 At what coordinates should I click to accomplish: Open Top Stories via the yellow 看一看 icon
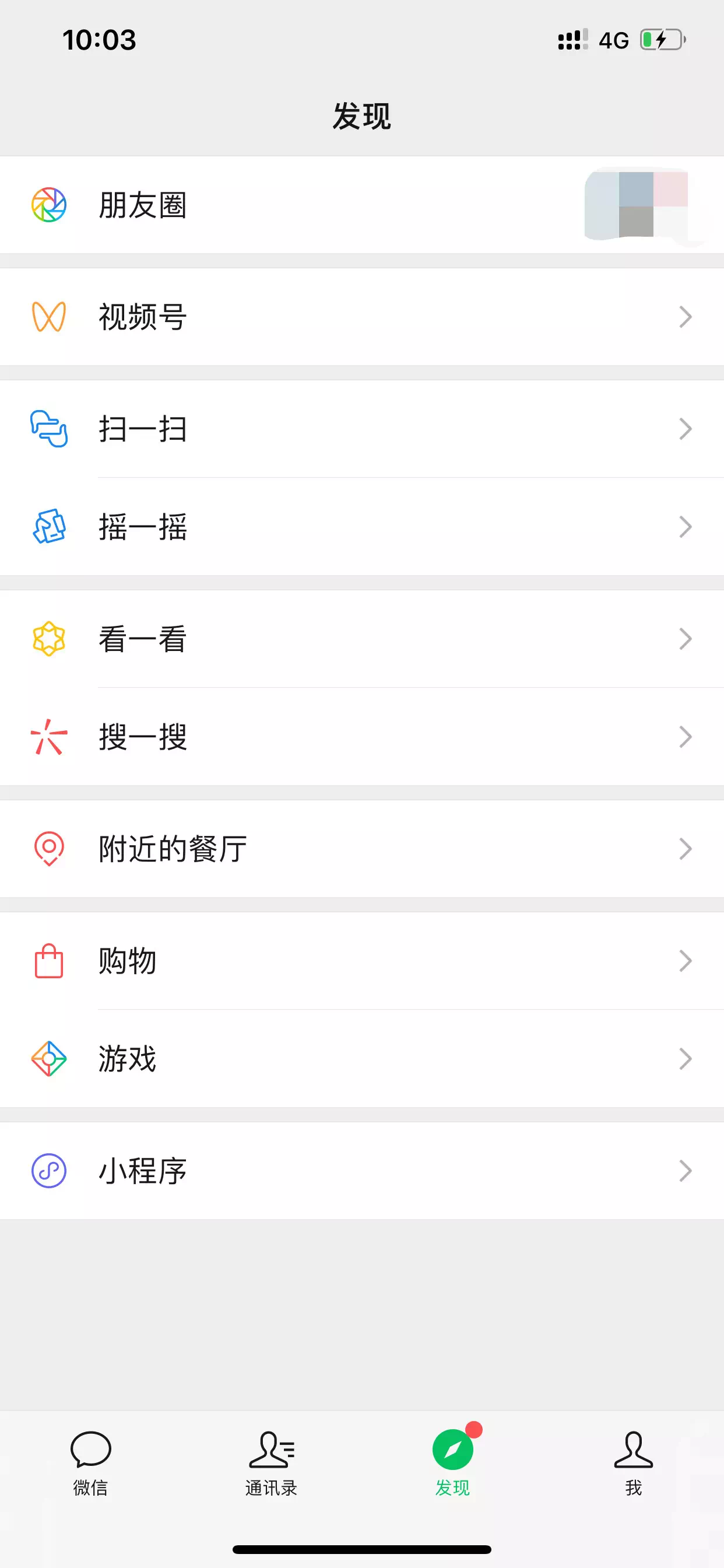point(50,638)
